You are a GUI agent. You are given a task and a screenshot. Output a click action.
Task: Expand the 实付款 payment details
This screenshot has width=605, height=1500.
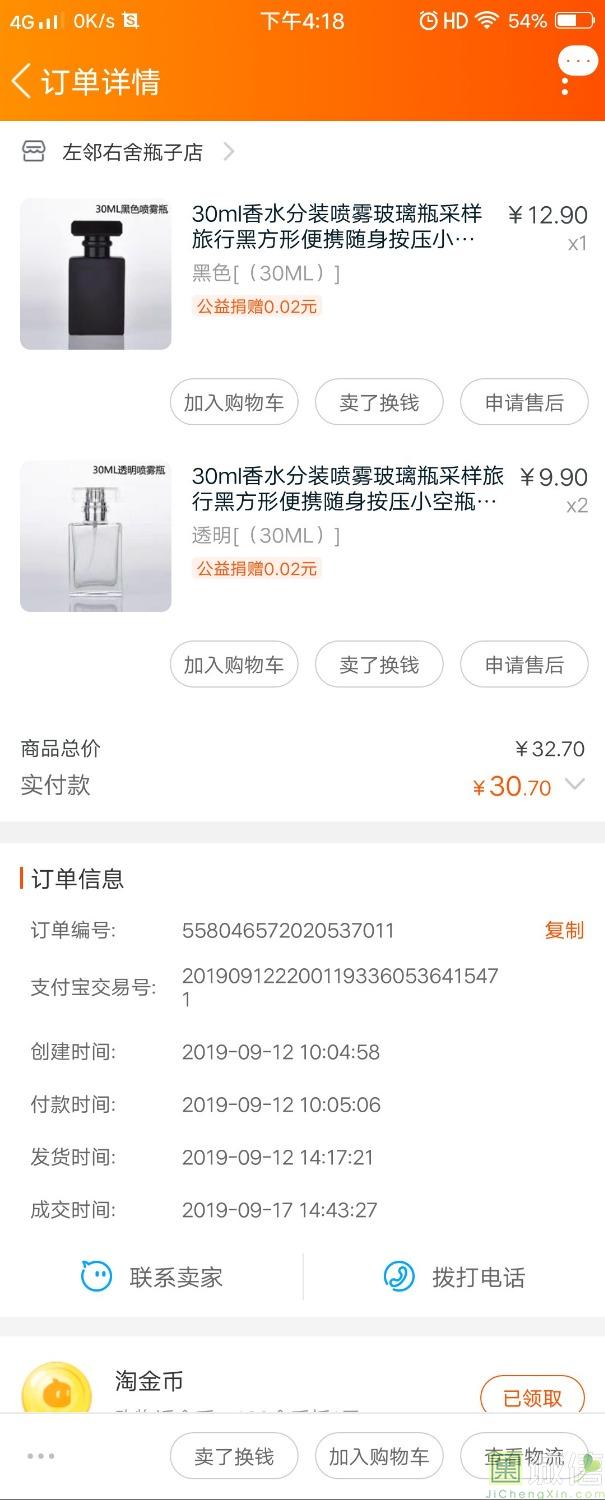574,785
